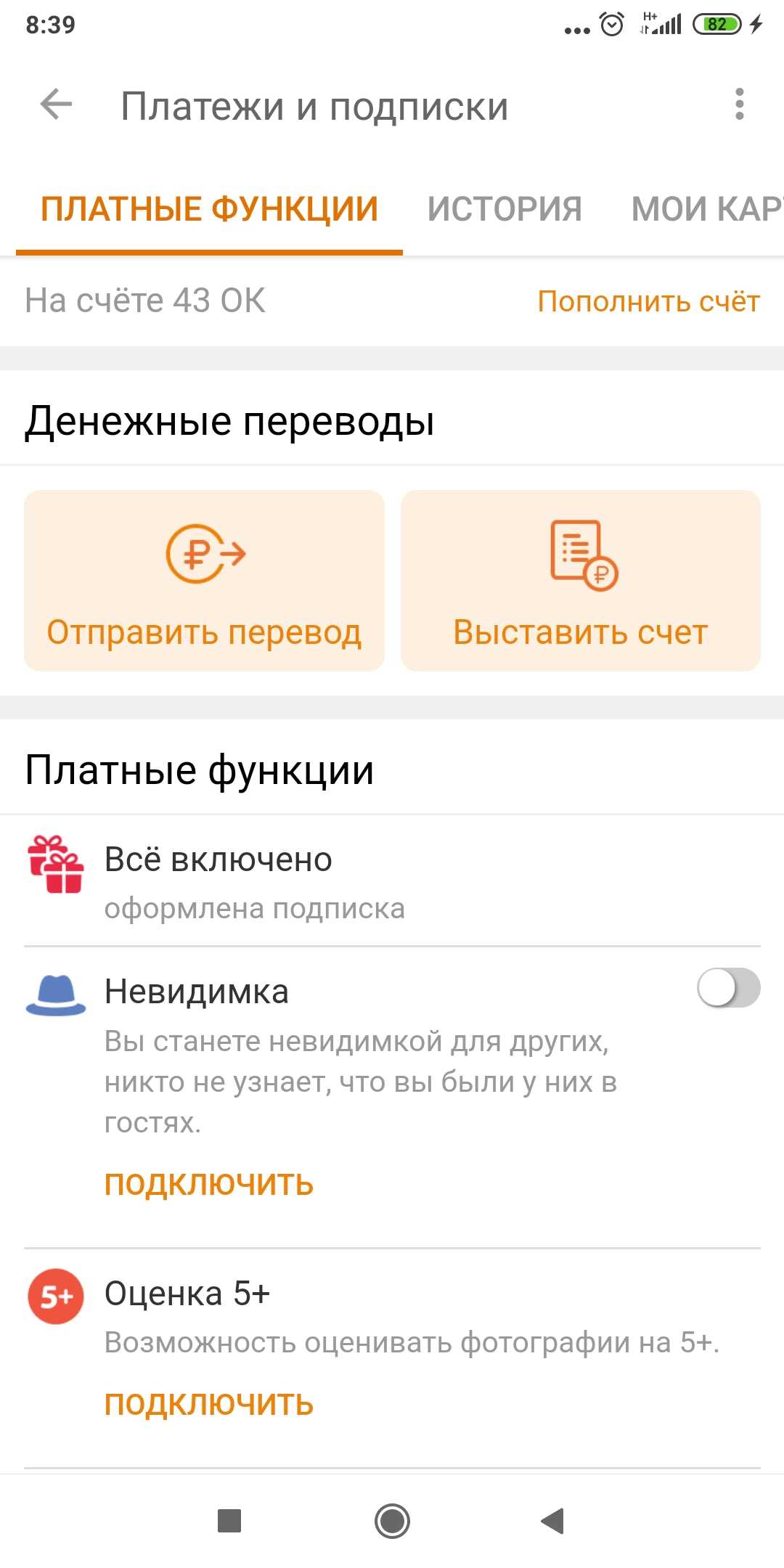Tap the system home button

pos(392,1521)
